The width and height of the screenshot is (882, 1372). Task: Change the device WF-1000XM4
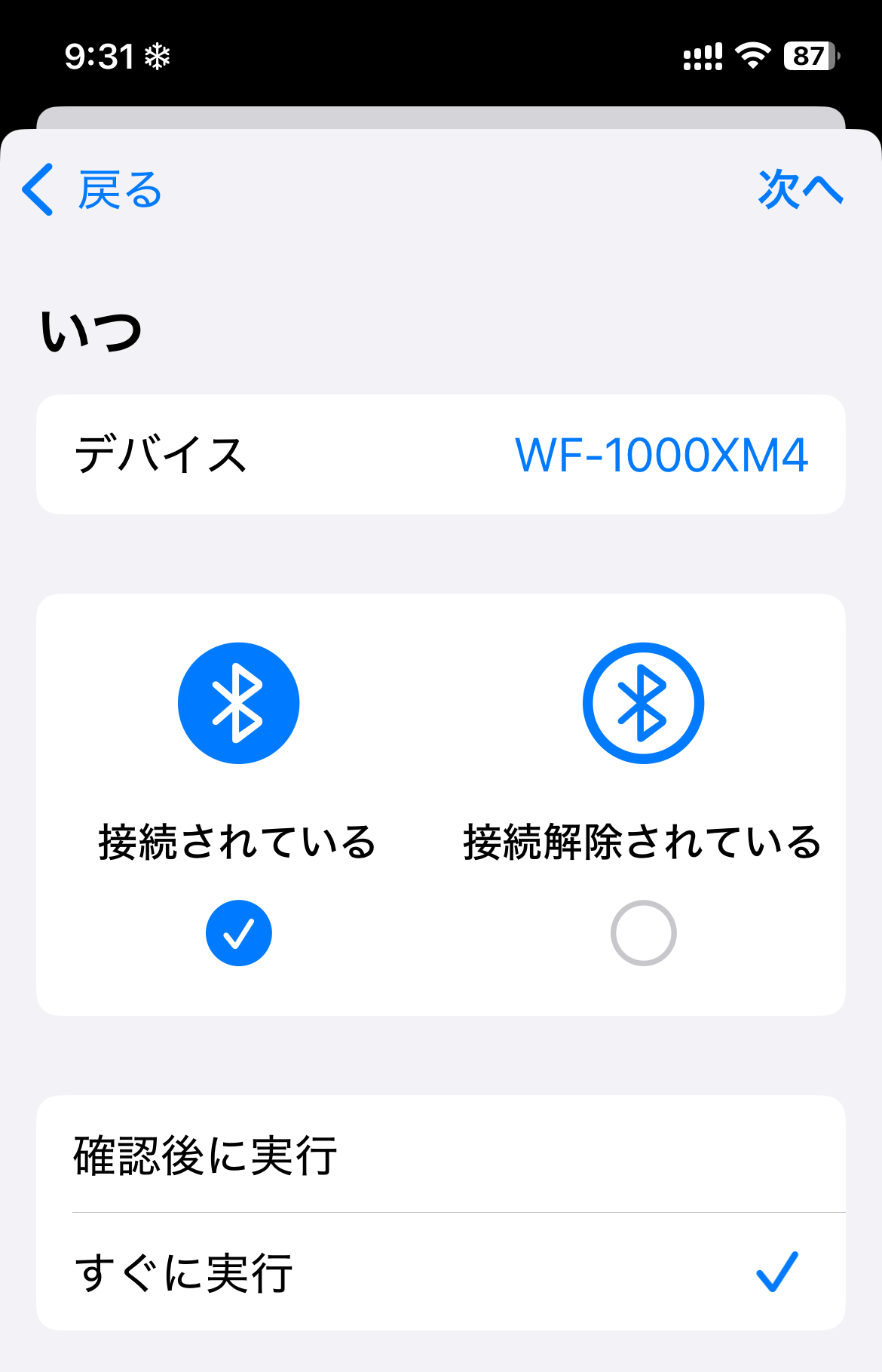(x=660, y=456)
